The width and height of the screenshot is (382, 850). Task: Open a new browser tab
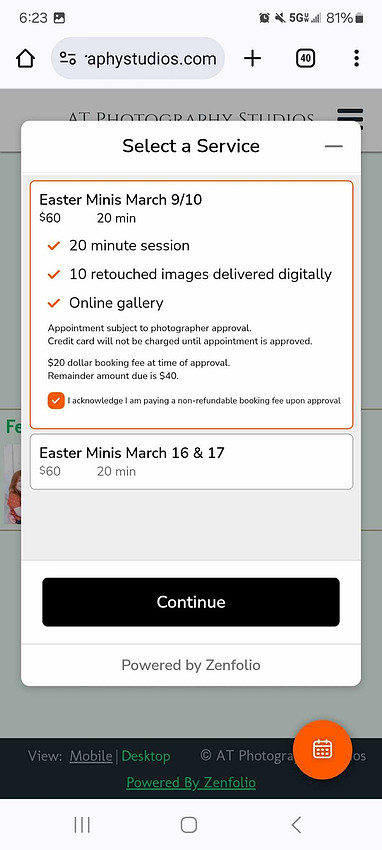[252, 59]
